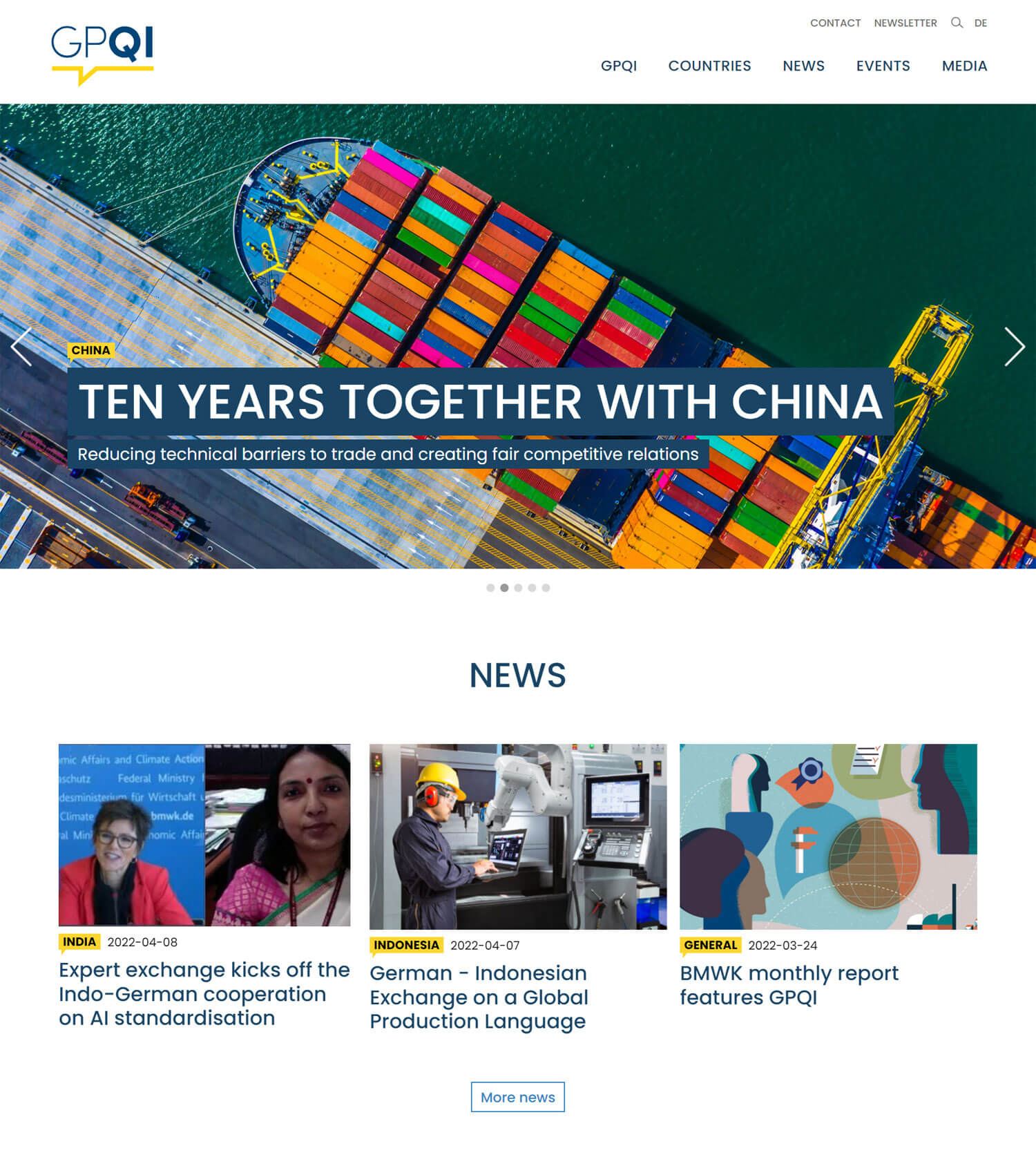Show the next slide with right arrow
Viewport: 1036px width, 1168px height.
coord(1013,346)
